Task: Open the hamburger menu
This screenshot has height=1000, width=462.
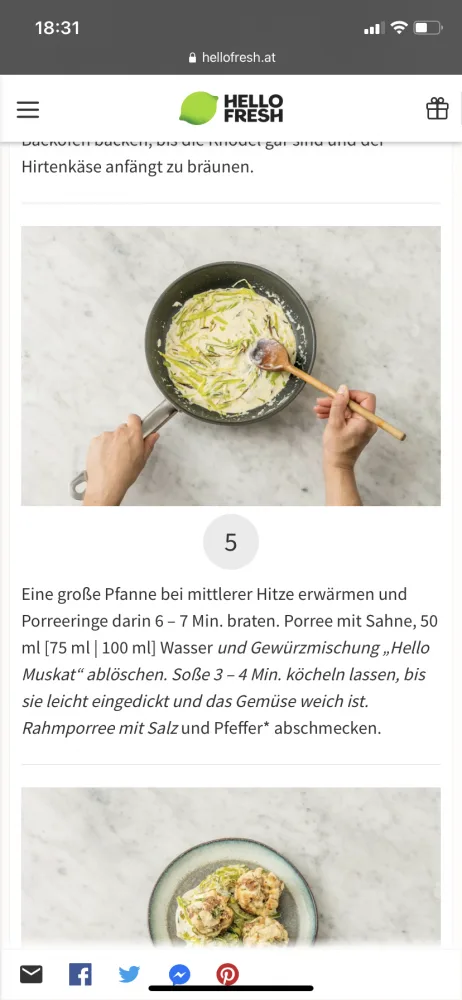Action: point(27,110)
